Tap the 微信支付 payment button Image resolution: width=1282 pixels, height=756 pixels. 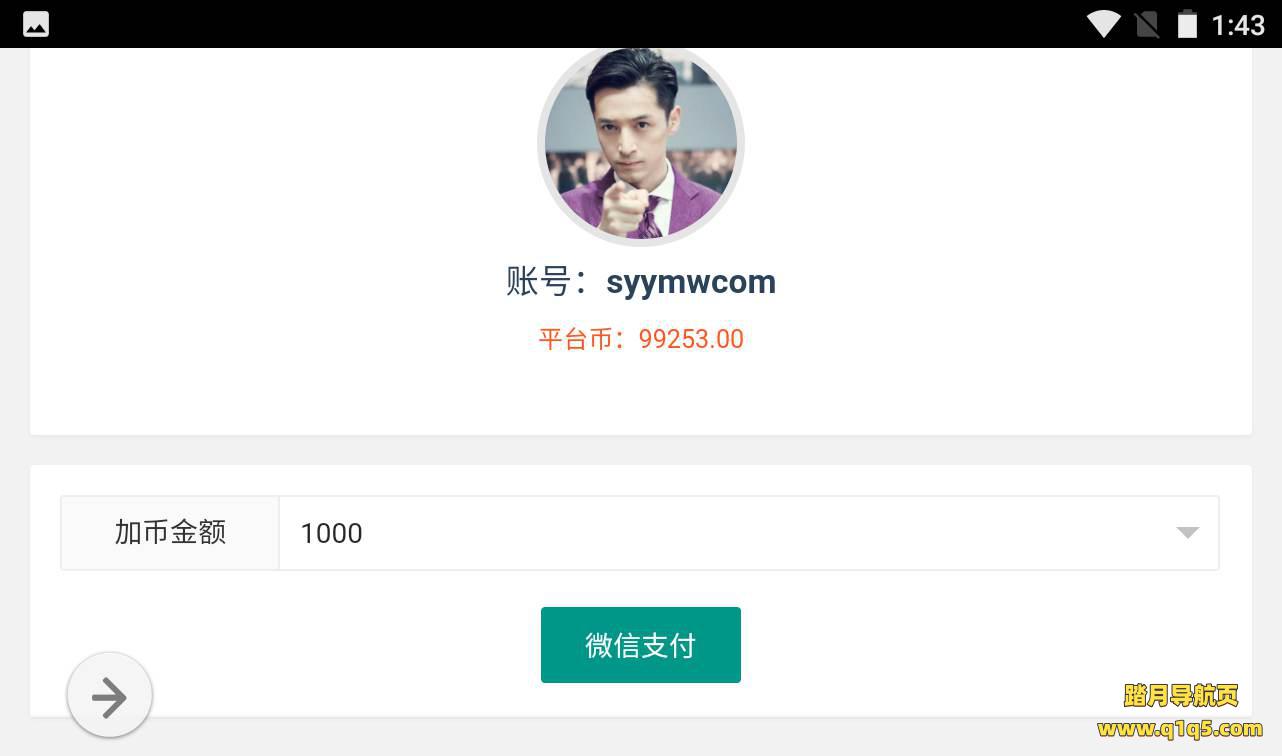point(640,645)
